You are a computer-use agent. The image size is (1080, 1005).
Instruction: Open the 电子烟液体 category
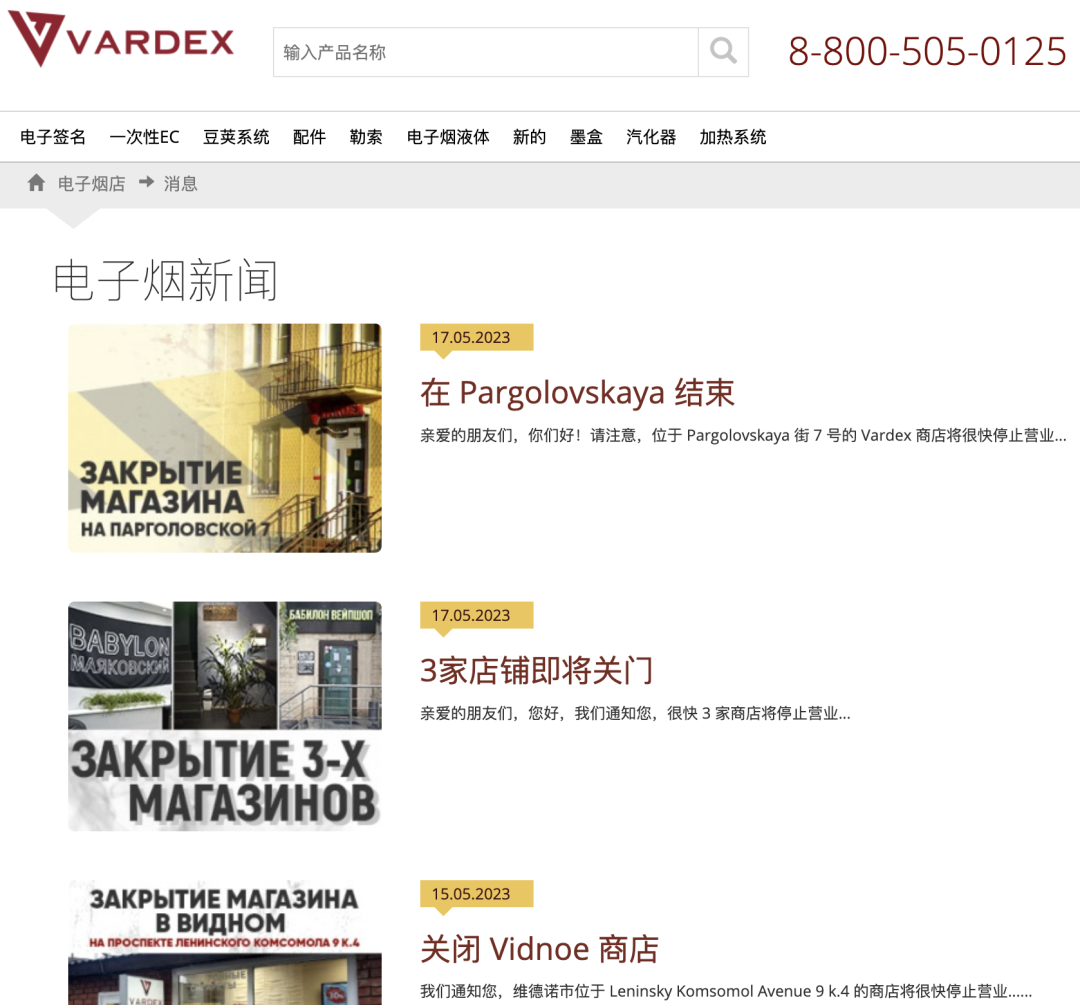[448, 137]
